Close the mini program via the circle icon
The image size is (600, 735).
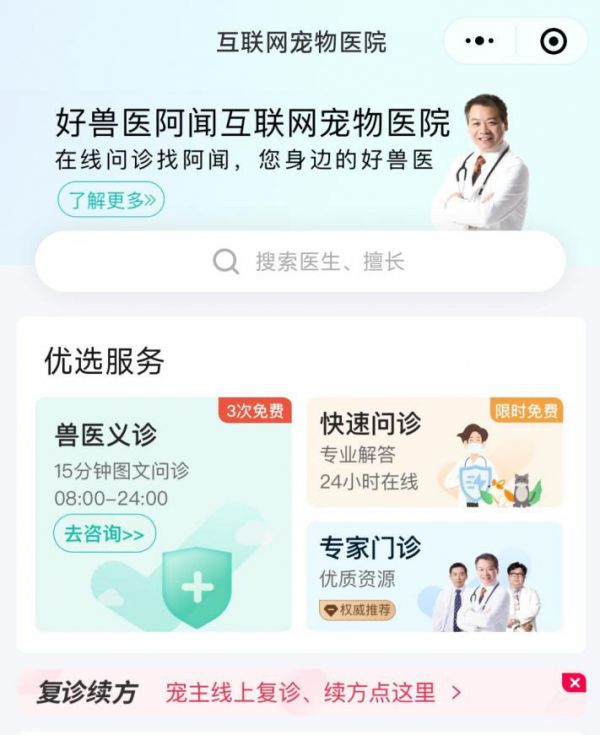pos(553,41)
